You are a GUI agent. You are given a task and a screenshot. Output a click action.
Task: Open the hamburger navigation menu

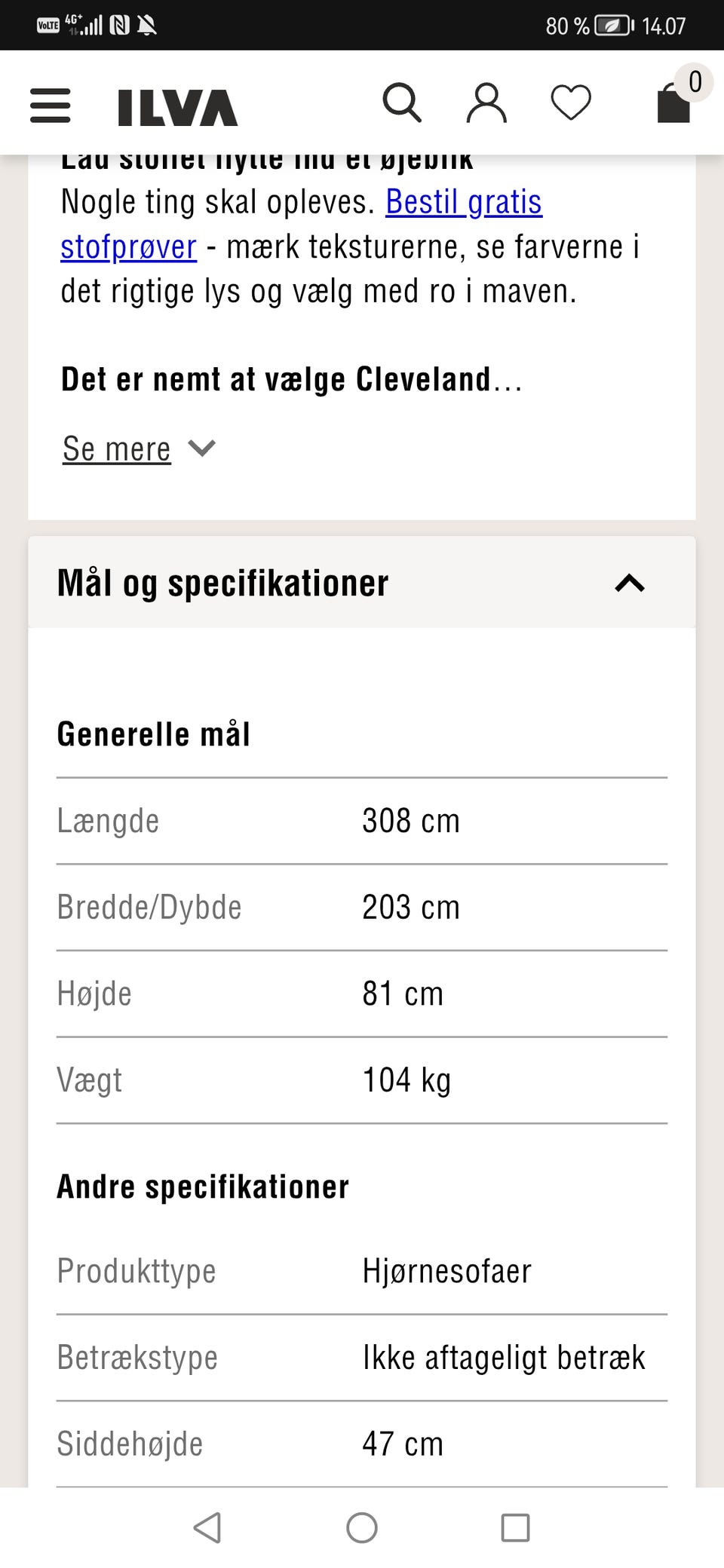tap(49, 104)
